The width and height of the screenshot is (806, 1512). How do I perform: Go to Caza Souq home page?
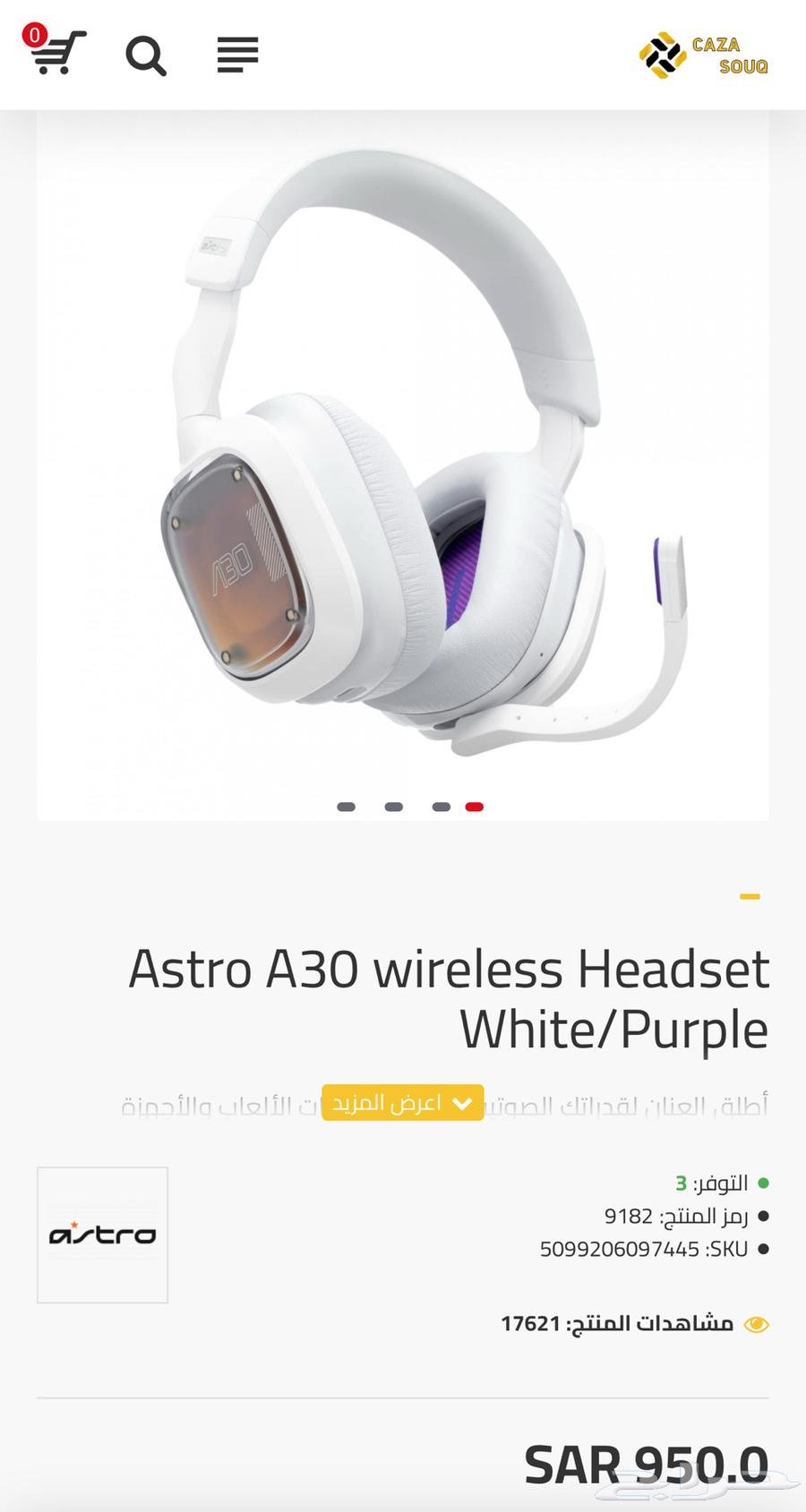coord(703,56)
